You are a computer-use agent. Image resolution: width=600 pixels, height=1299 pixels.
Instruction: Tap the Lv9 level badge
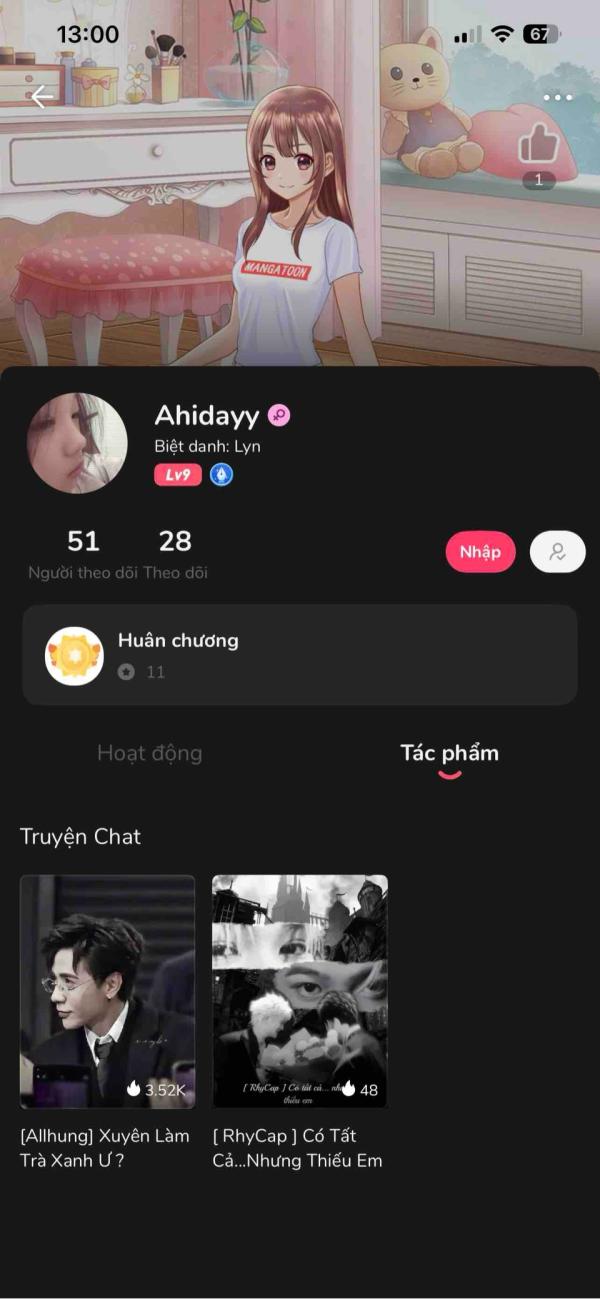point(178,475)
